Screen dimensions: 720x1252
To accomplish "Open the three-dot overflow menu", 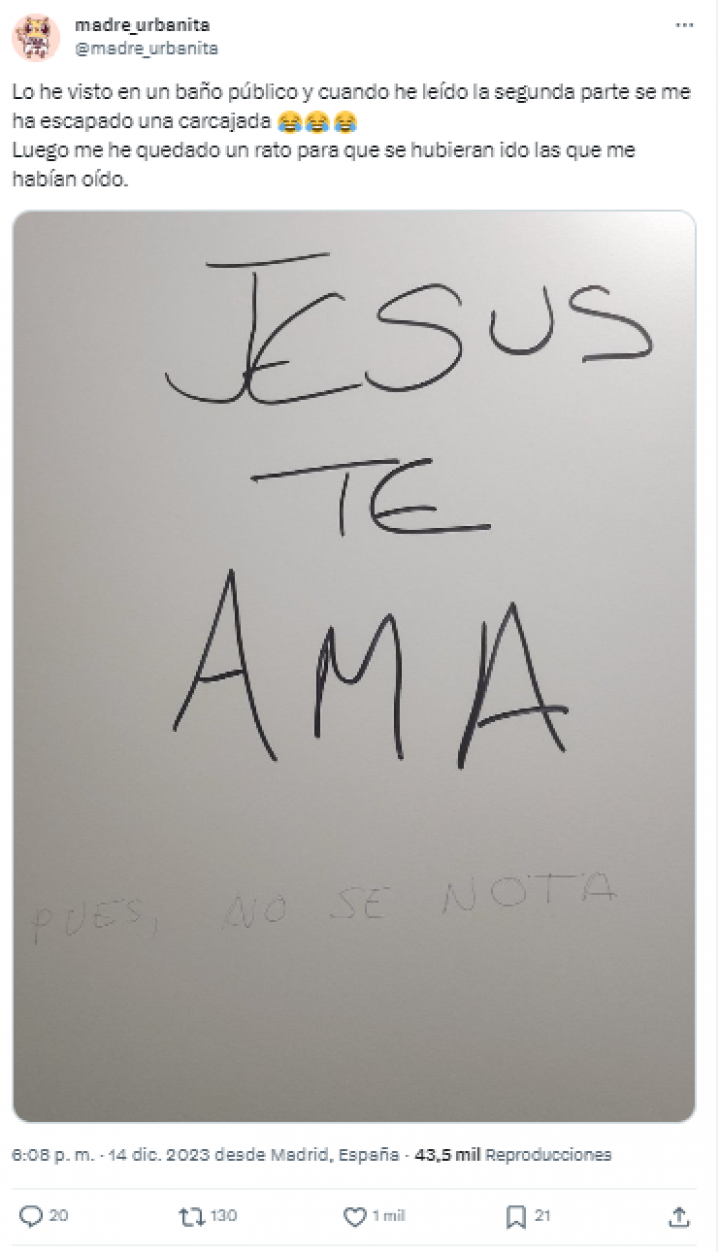I will [x=684, y=25].
